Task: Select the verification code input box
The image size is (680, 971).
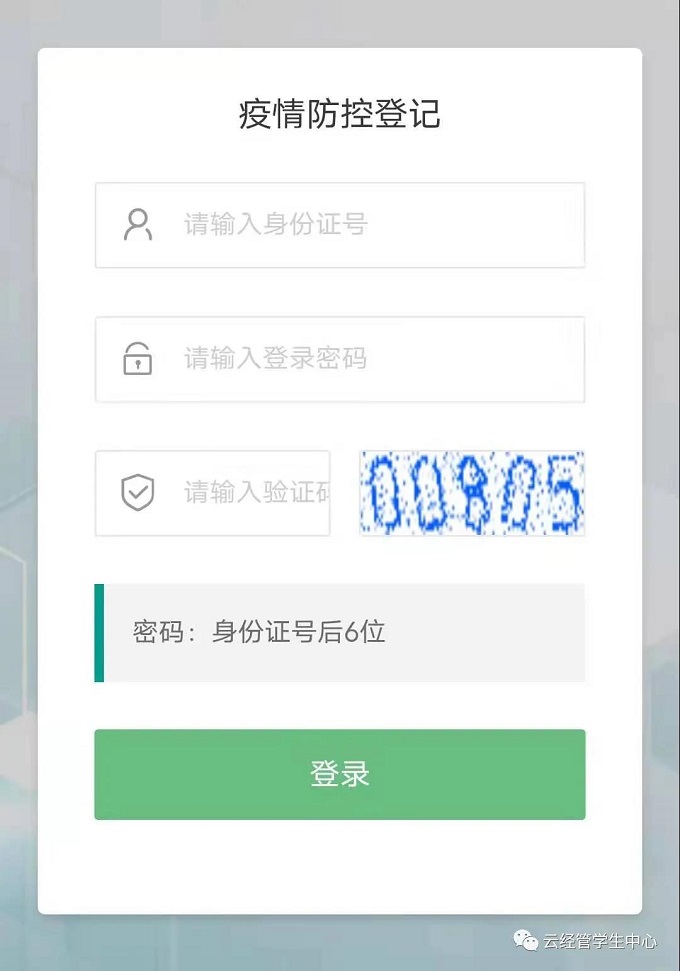Action: (240, 493)
